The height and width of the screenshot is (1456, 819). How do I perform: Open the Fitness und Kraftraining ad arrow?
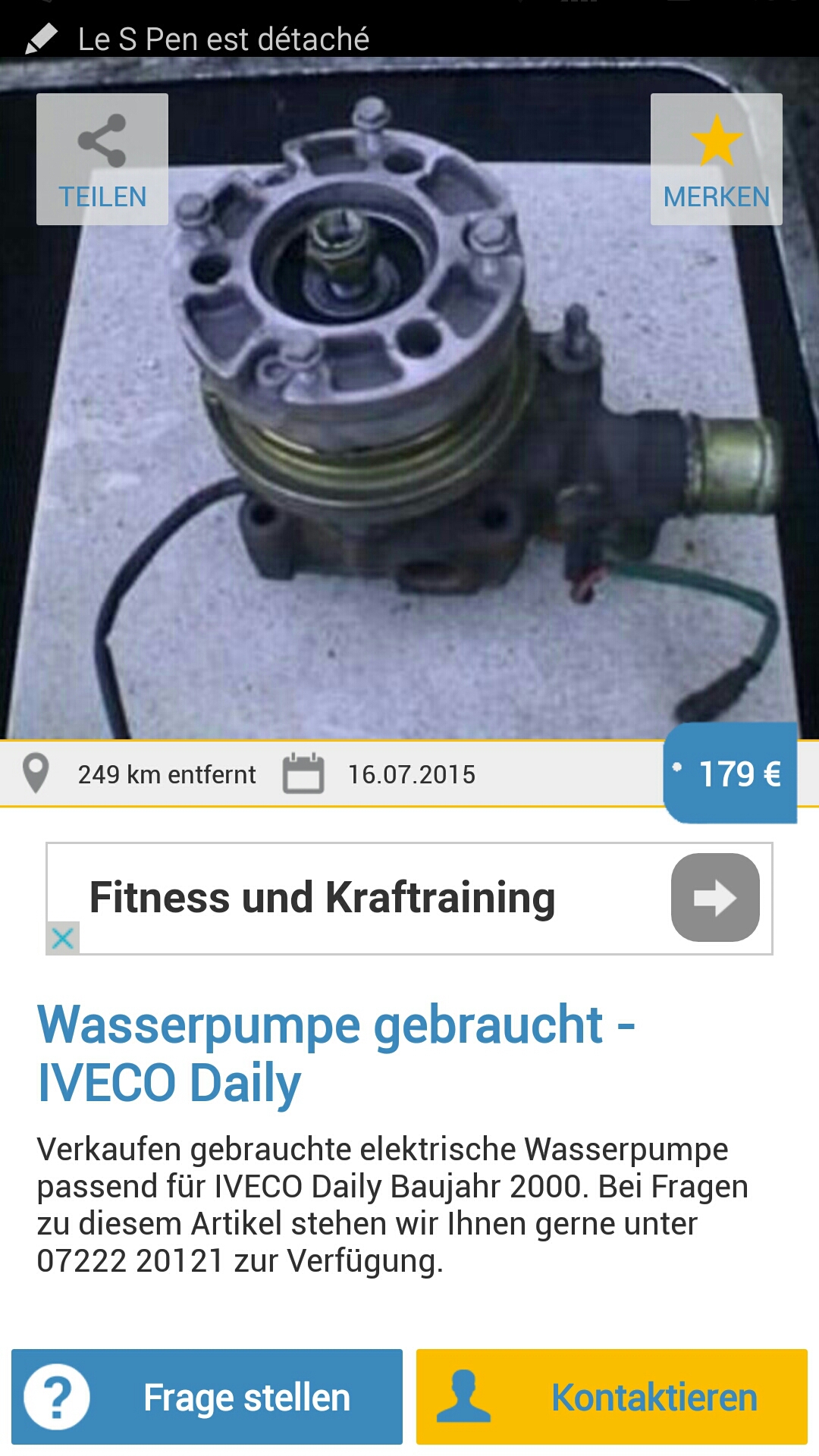(714, 897)
